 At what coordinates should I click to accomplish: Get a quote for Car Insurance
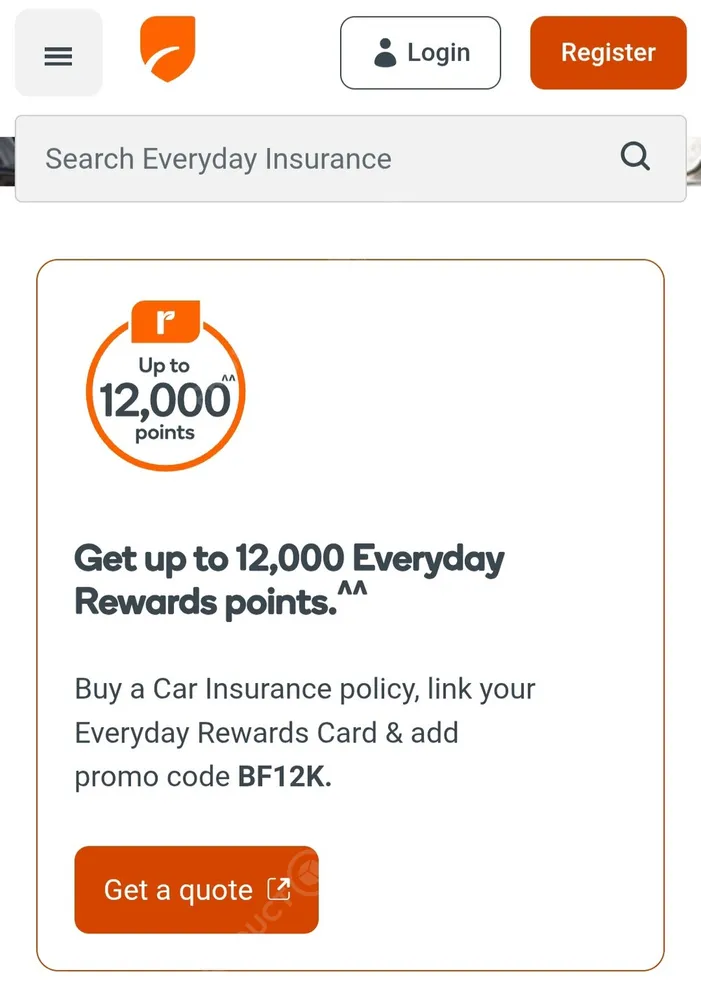pos(196,890)
